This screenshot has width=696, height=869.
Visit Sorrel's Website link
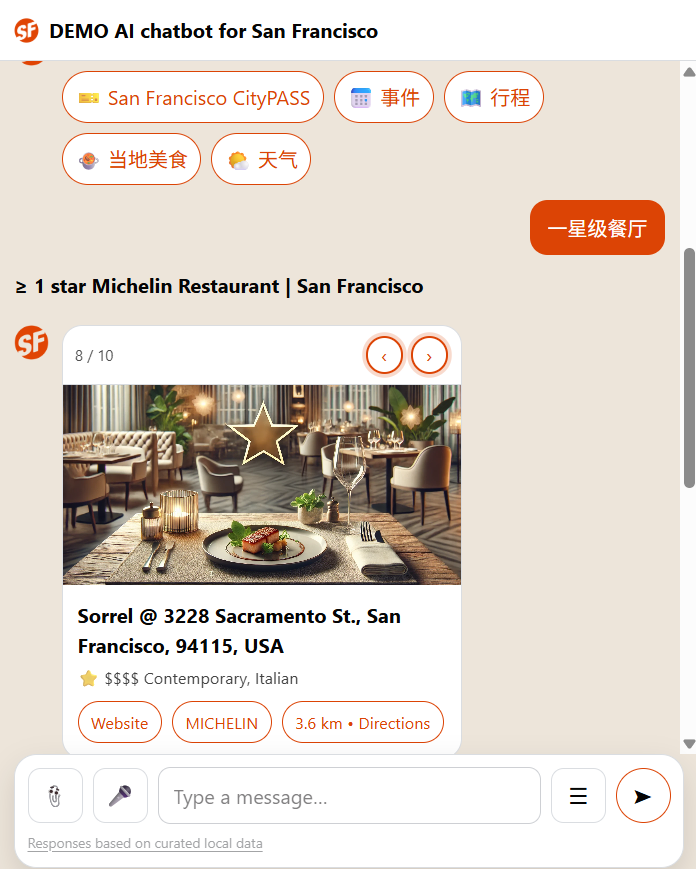pyautogui.click(x=120, y=723)
